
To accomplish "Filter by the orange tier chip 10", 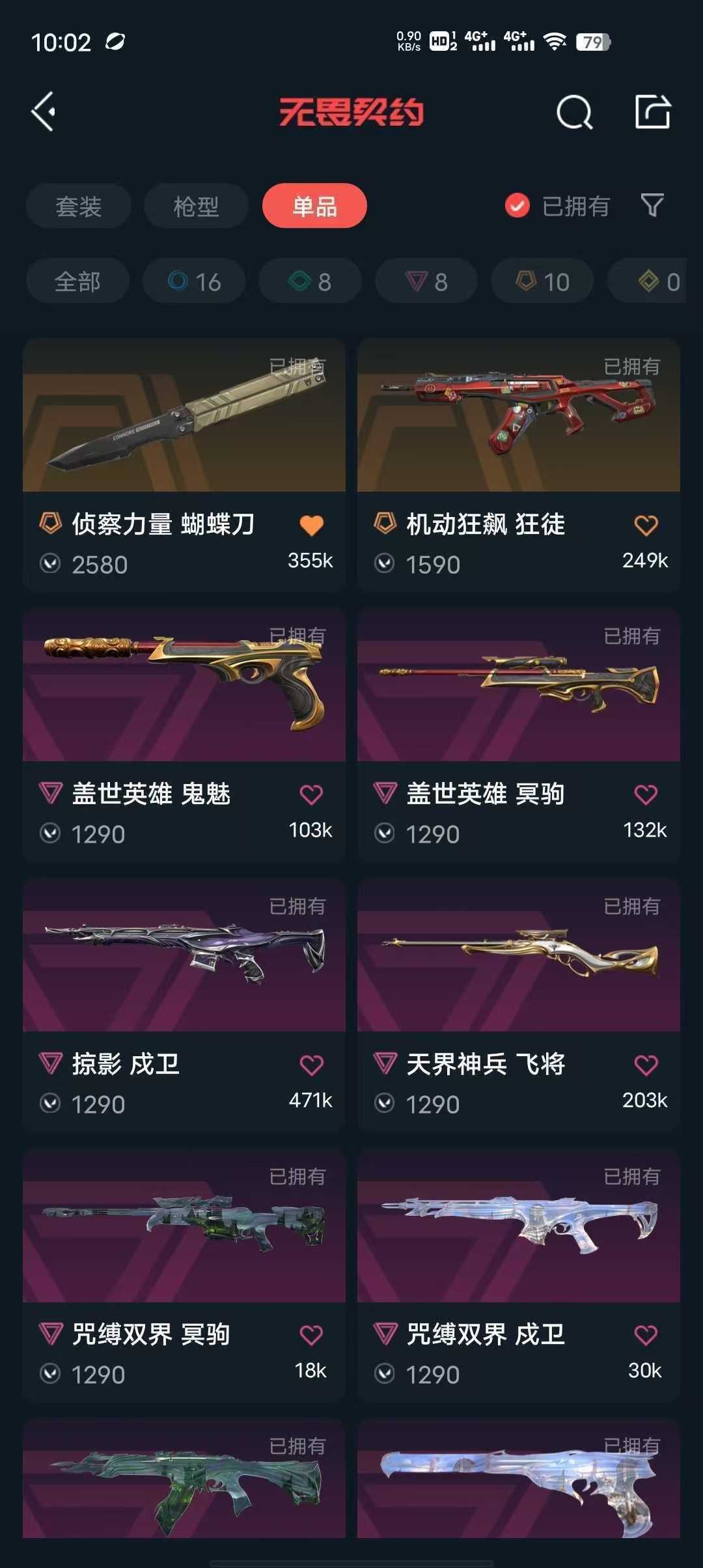I will coord(542,281).
